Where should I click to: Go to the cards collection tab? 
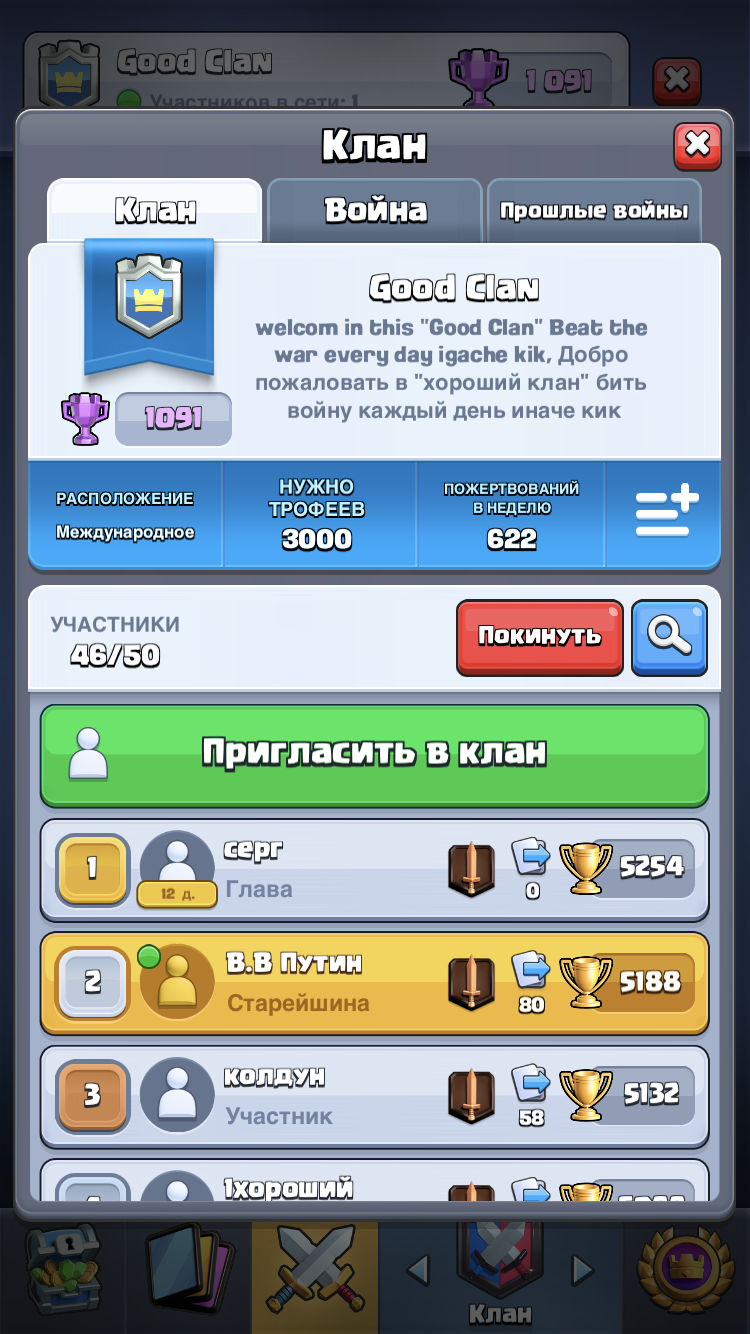(x=188, y=1270)
